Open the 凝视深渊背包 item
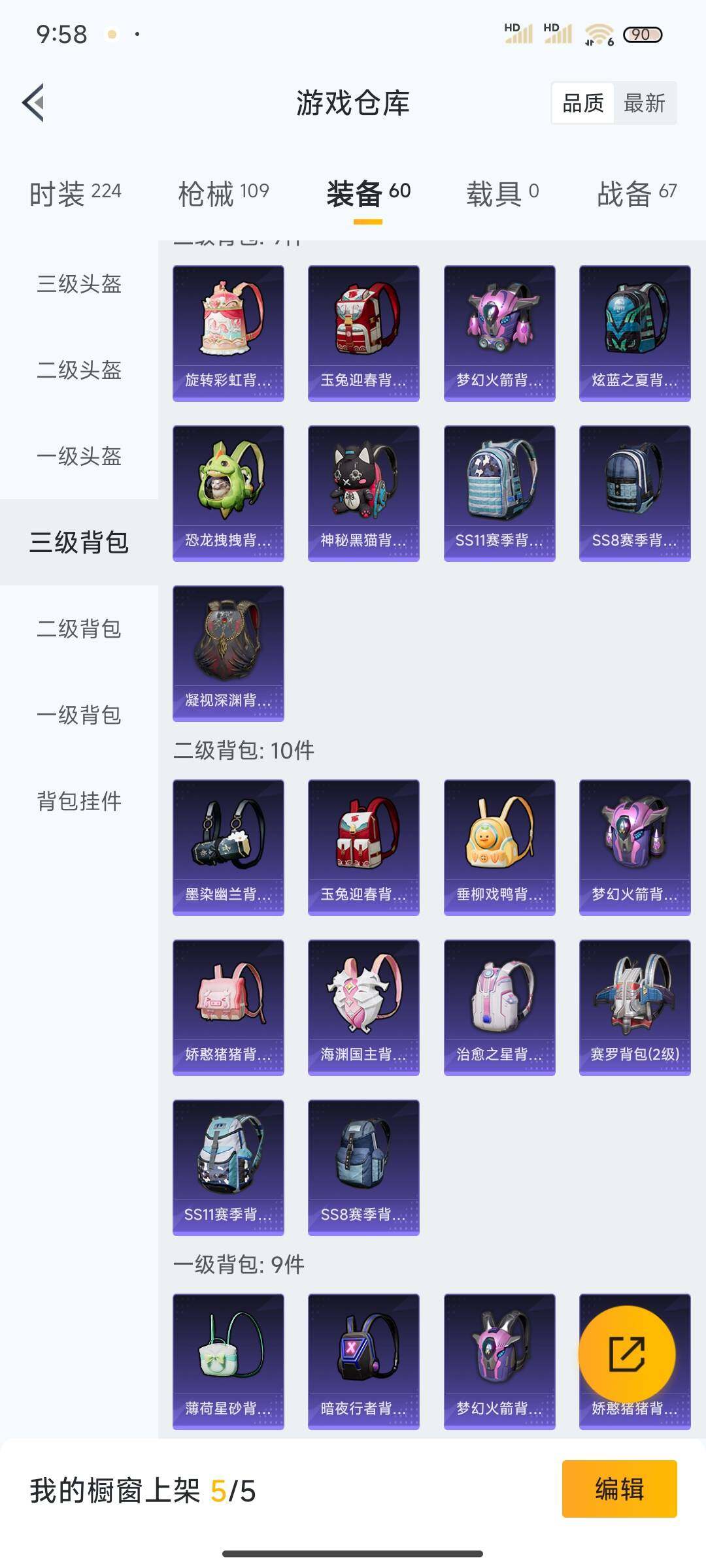The height and width of the screenshot is (1568, 706). pyautogui.click(x=228, y=653)
